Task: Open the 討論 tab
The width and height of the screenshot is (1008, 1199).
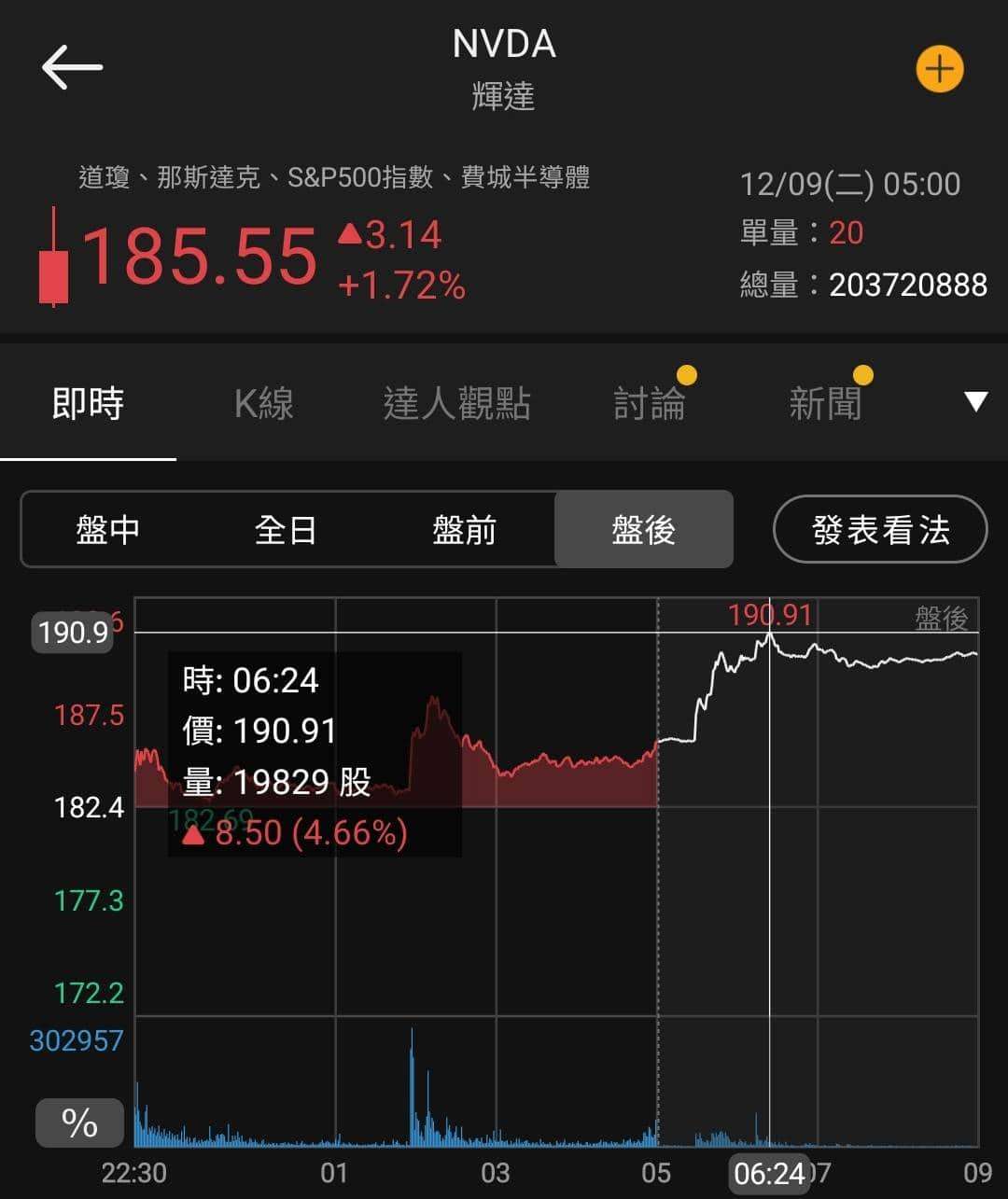Action: tap(650, 404)
